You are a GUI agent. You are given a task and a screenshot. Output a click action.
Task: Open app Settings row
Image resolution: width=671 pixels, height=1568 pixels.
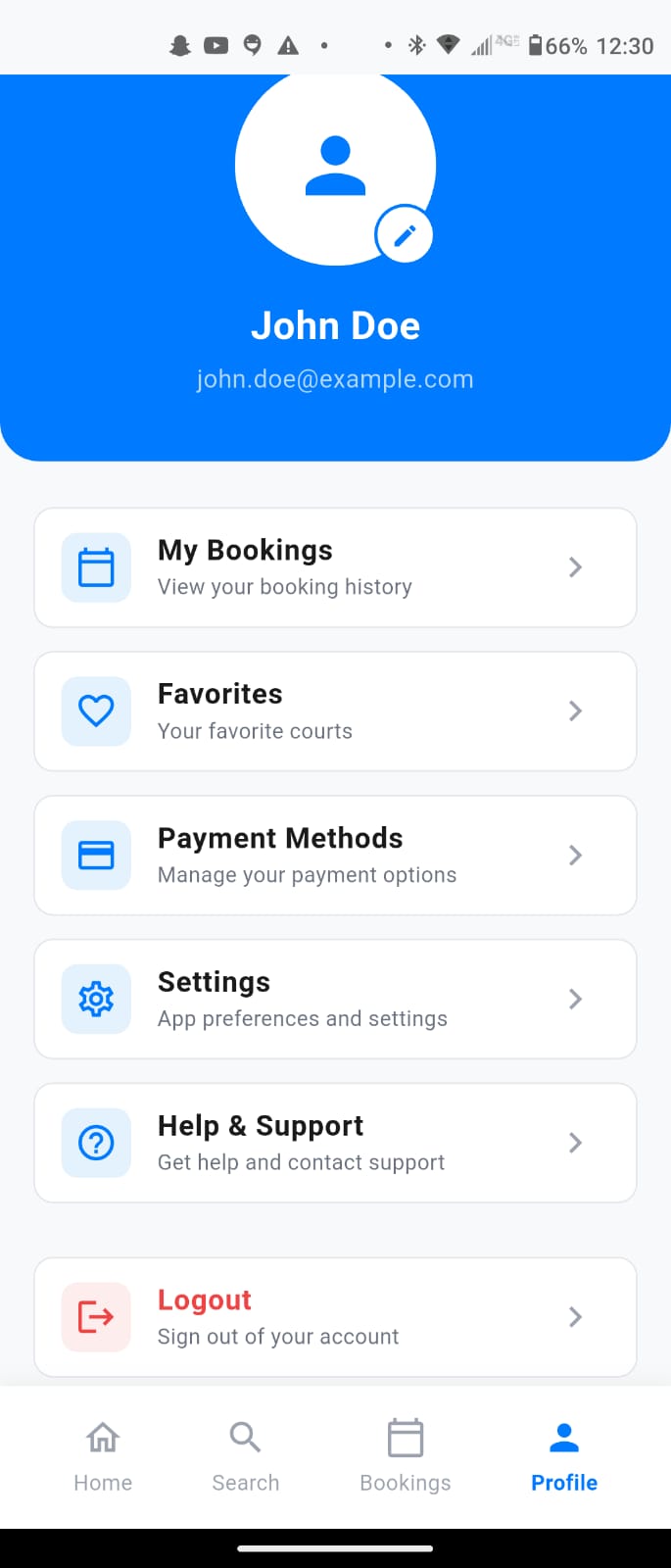(x=335, y=999)
